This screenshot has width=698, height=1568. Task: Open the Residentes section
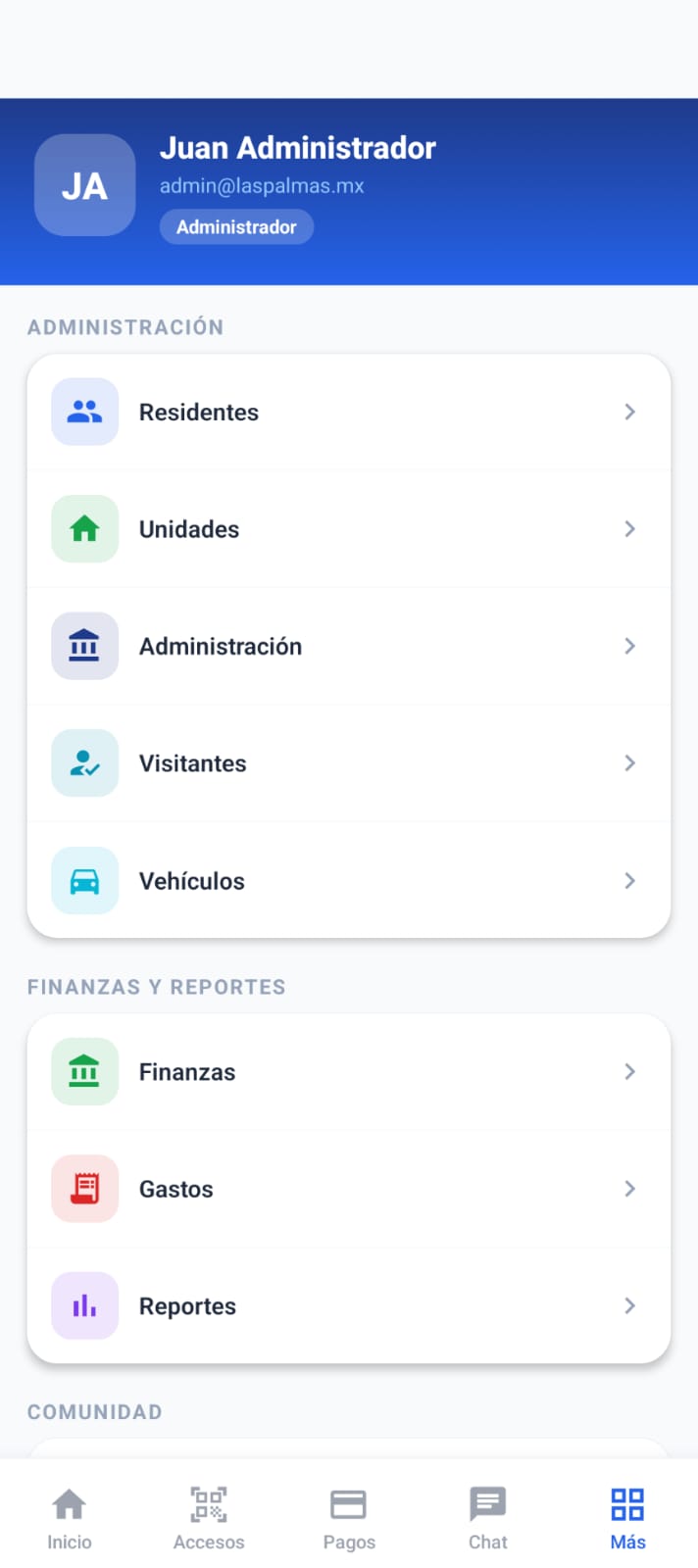click(348, 413)
